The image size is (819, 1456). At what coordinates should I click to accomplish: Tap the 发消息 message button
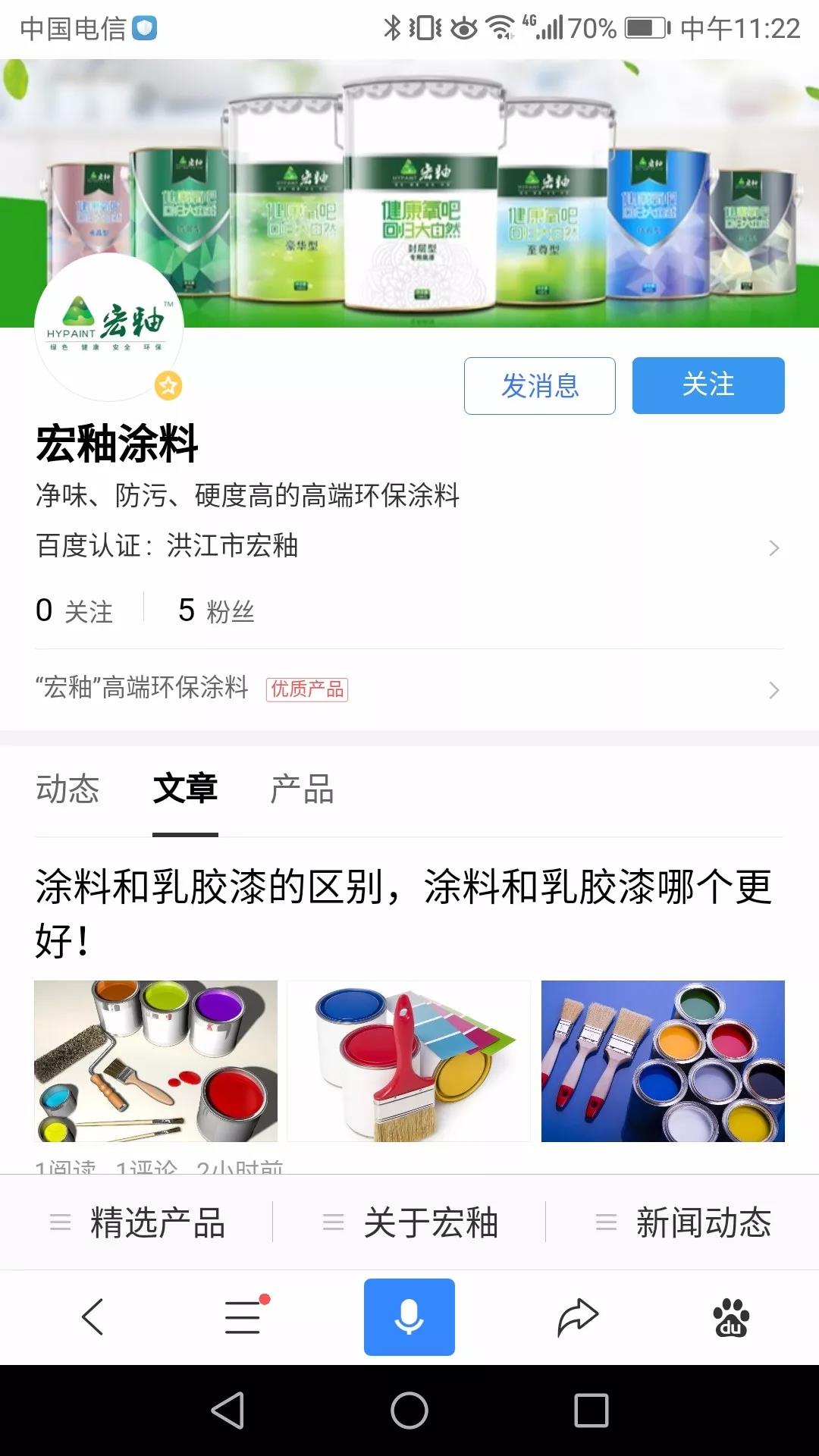pyautogui.click(x=539, y=386)
